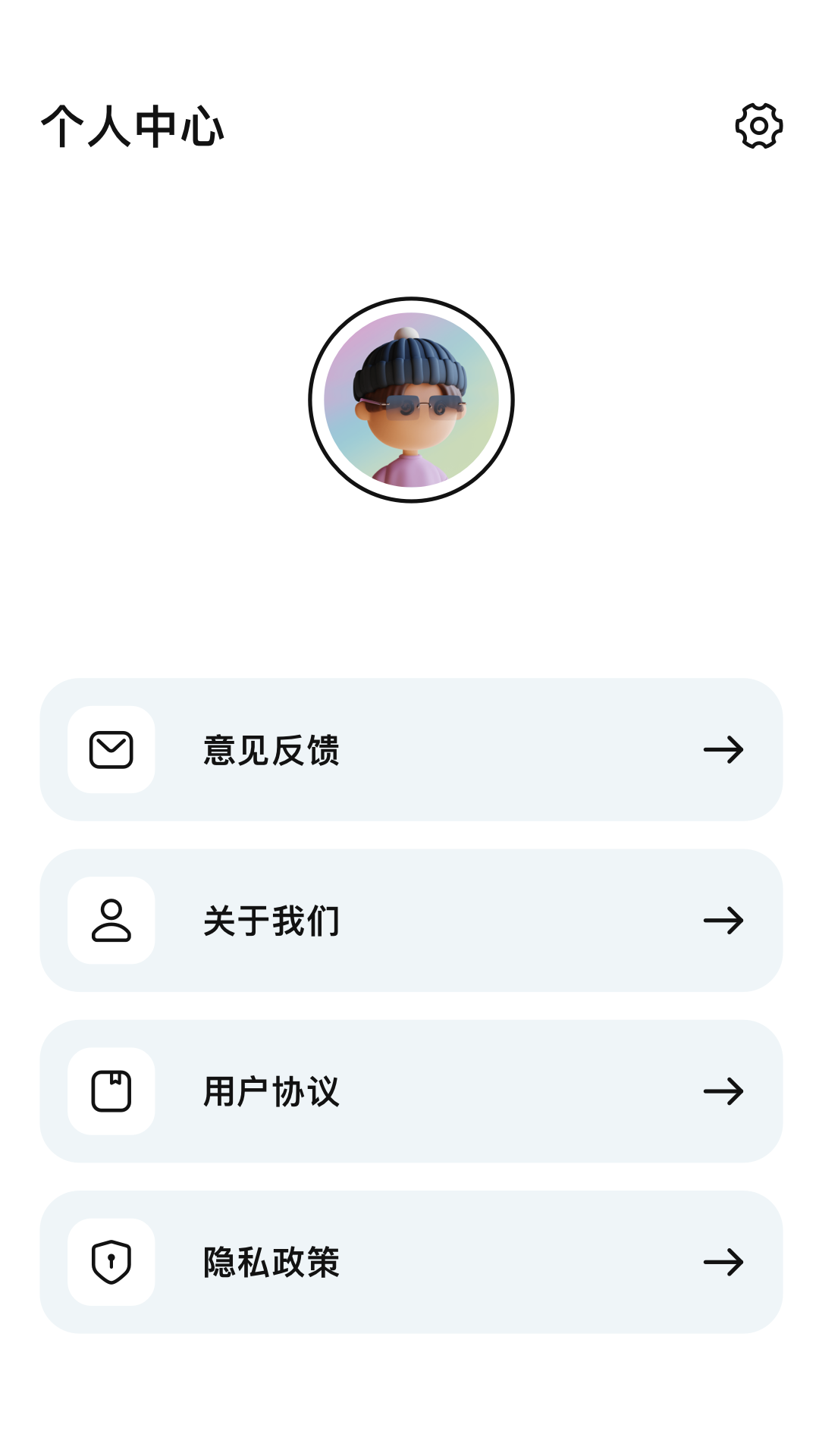Select the person icon next to 关于我们
Screen dimensions: 819x1456
[111, 921]
